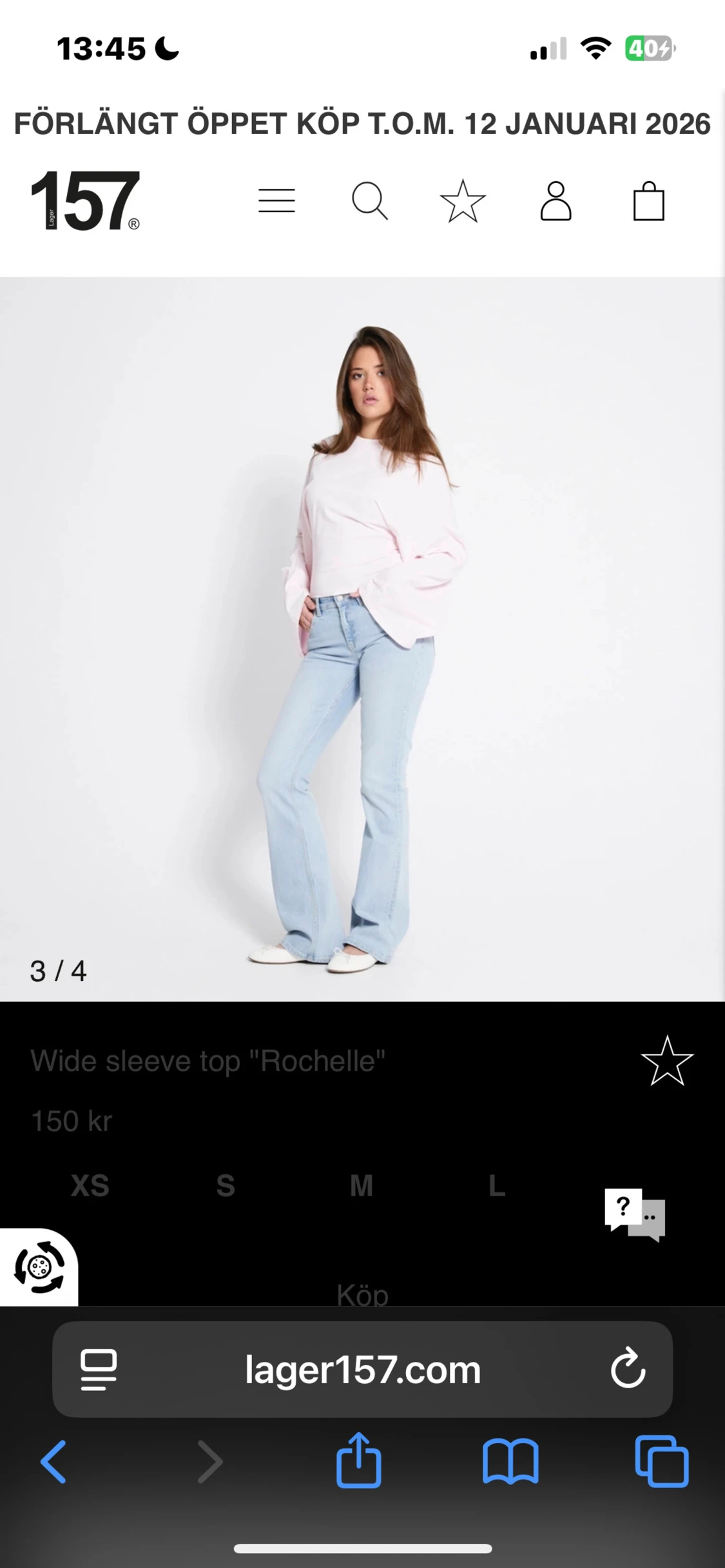The height and width of the screenshot is (1568, 725).
Task: Open the shopping bag
Action: (648, 201)
